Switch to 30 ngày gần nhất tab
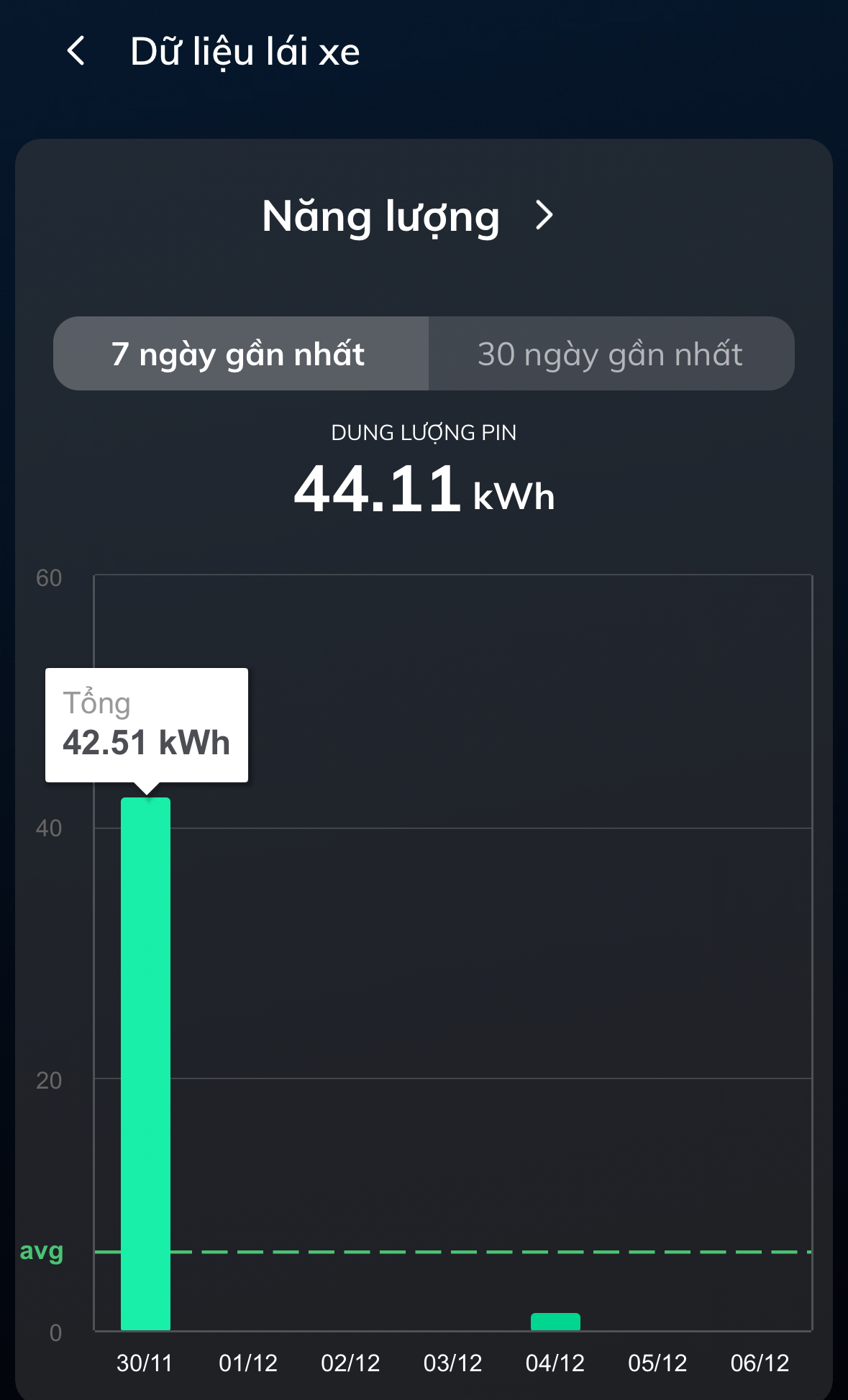Screen dimensions: 848x1400 point(611,354)
